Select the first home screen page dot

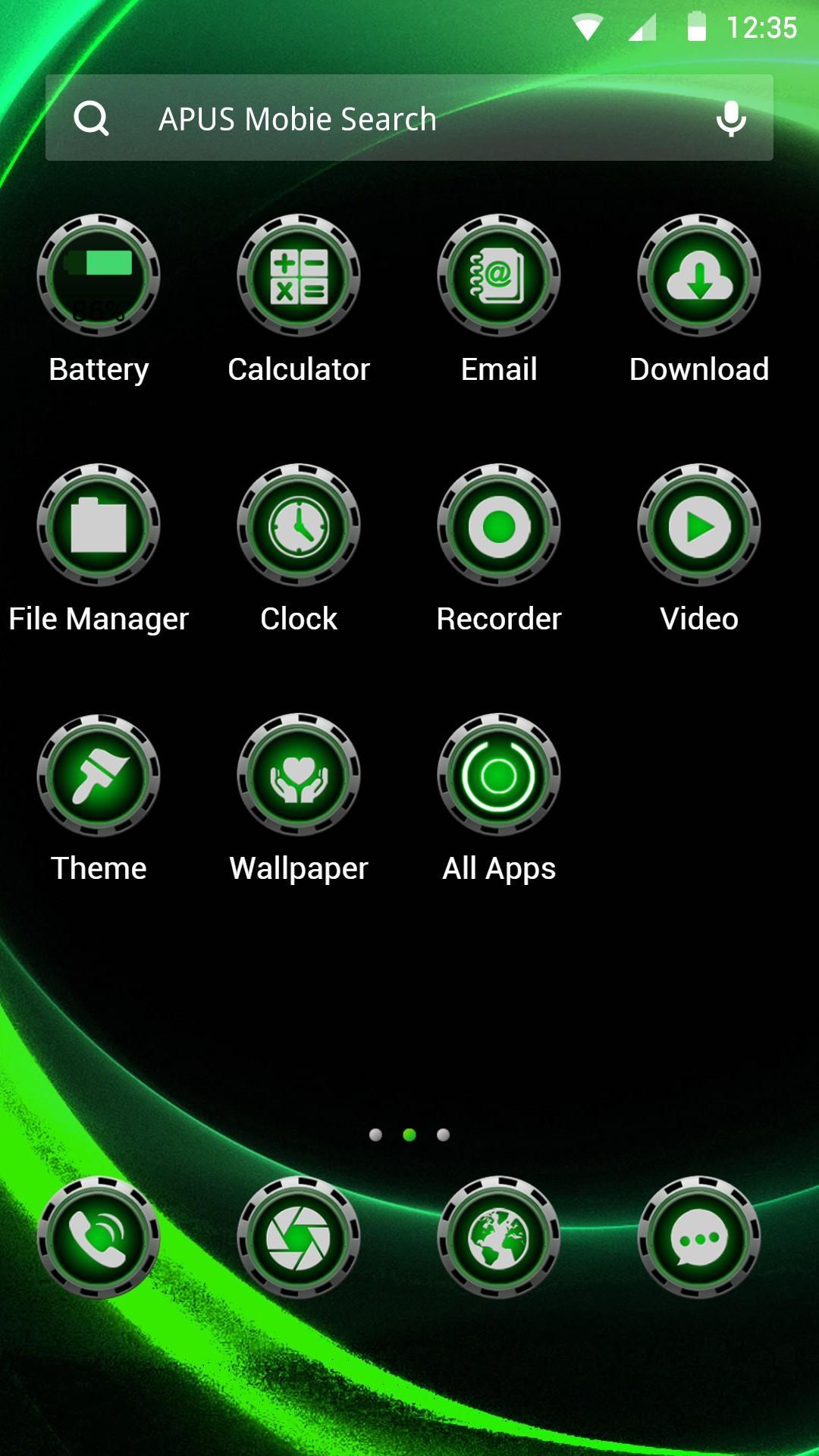377,1134
